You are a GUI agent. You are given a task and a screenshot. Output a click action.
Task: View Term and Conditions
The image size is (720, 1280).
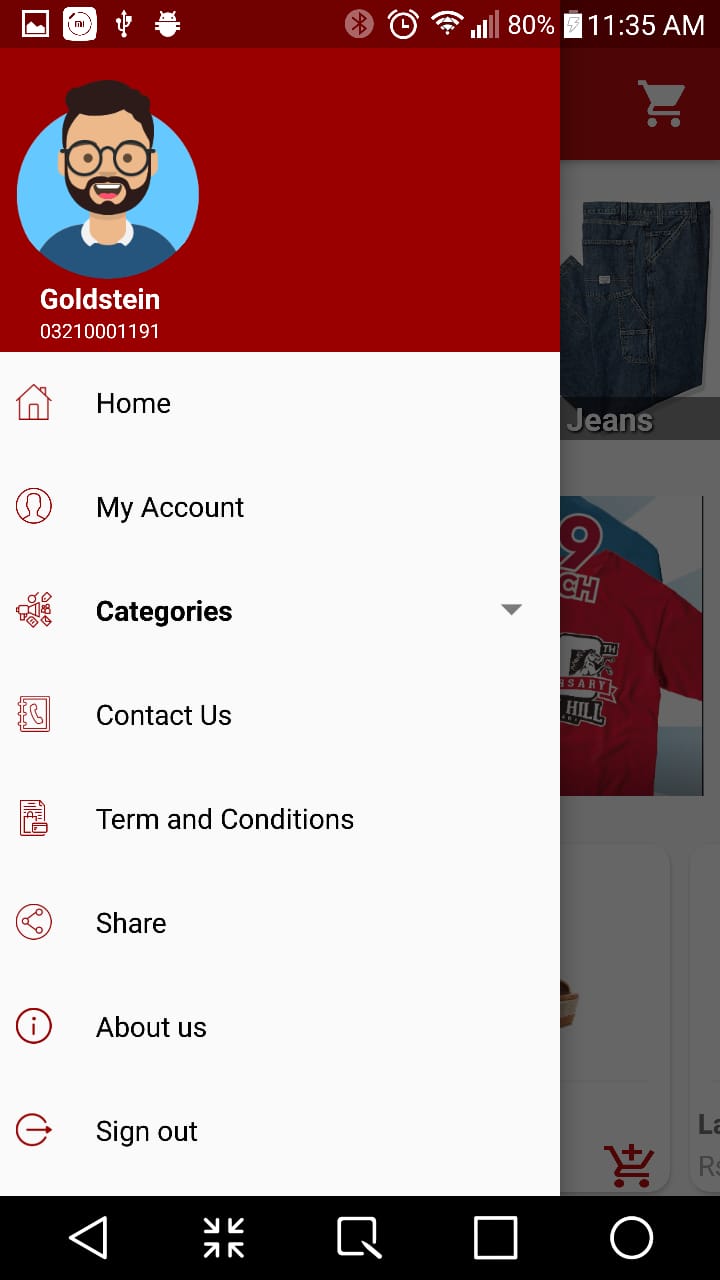224,819
